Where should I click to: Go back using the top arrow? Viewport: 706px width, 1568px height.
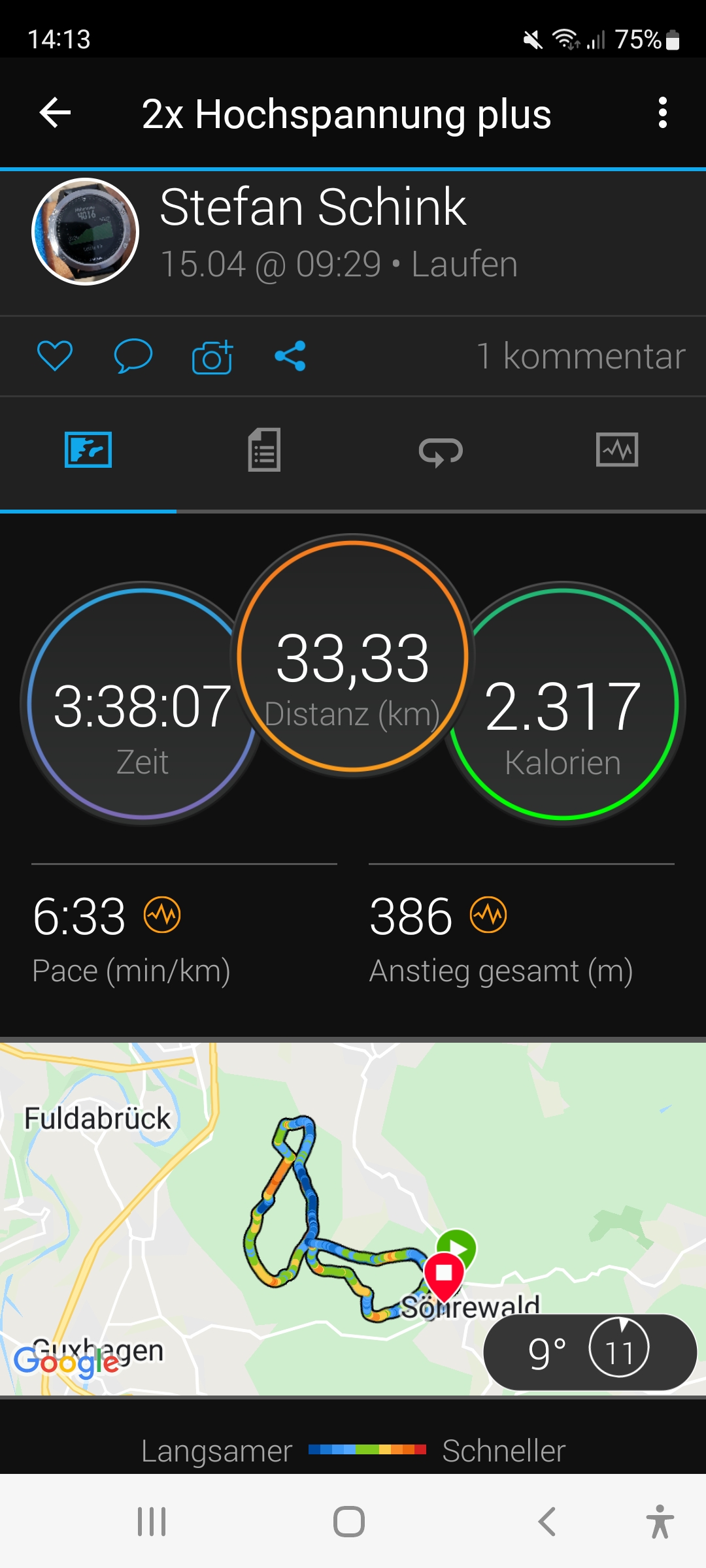(56, 113)
